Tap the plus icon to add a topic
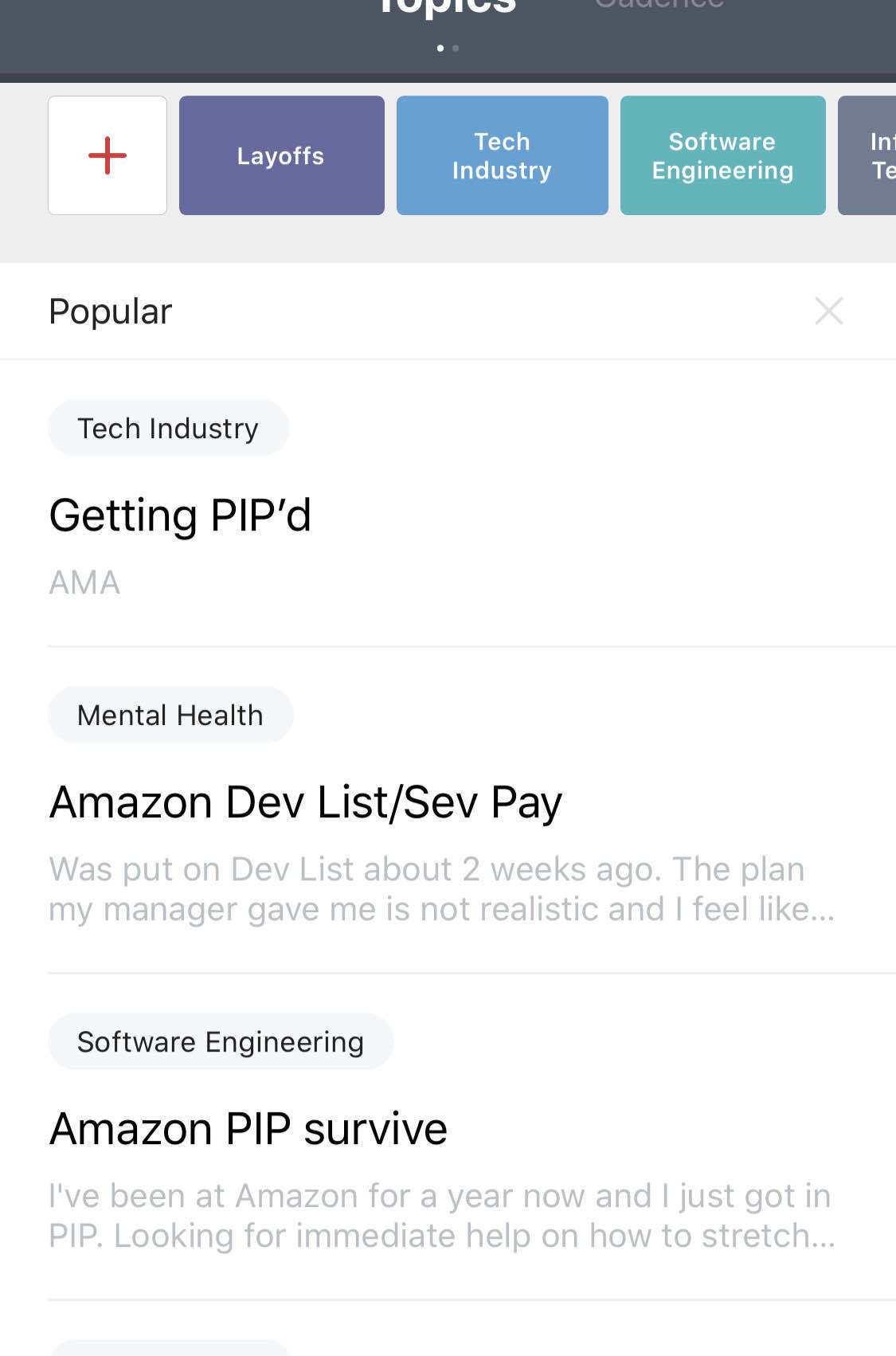Screen dimensions: 896x1356 pyautogui.click(x=107, y=155)
